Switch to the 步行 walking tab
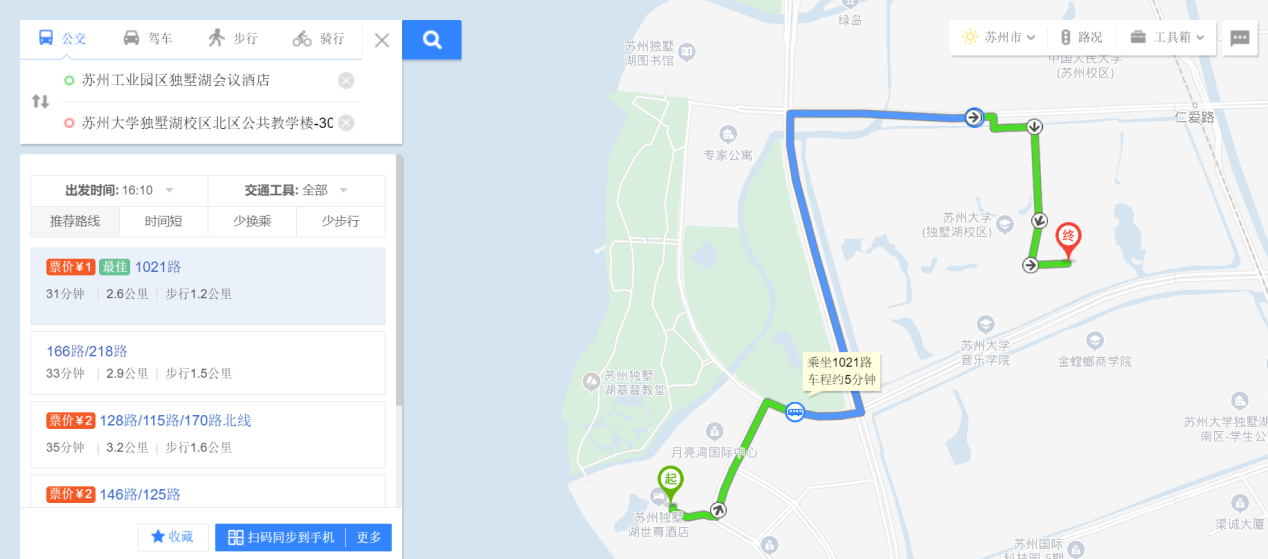Viewport: 1268px width, 559px height. pos(232,39)
